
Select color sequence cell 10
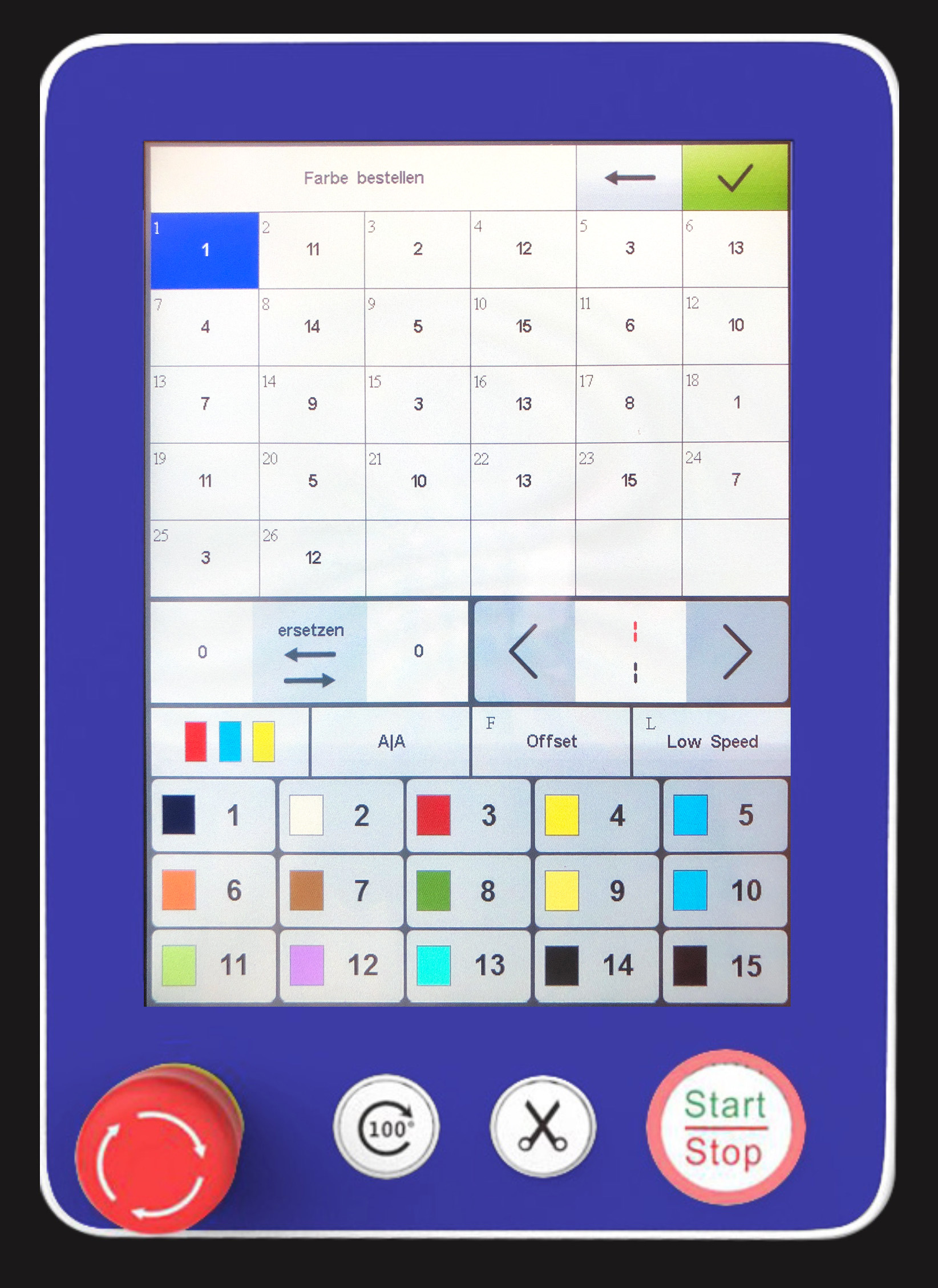click(x=523, y=327)
